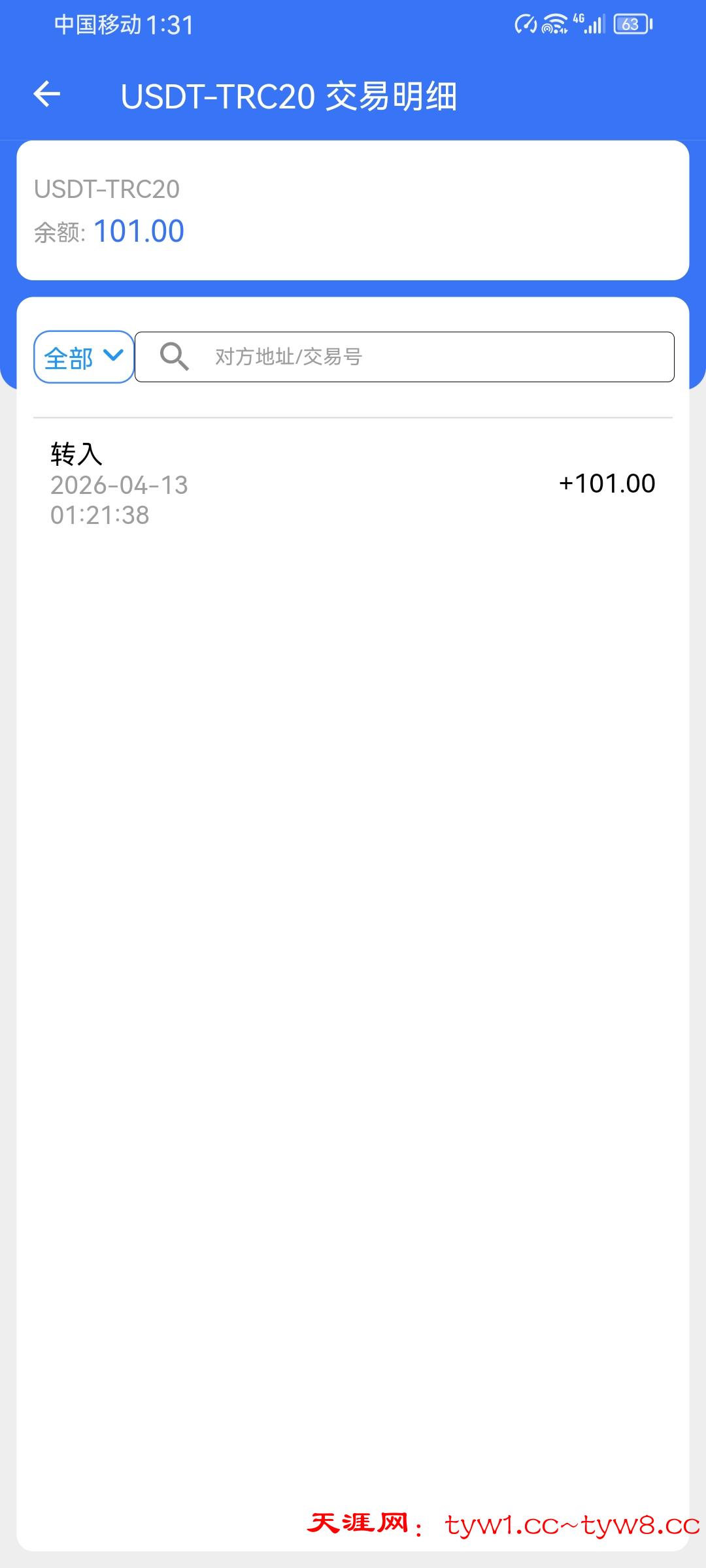Tap the 中国移动 carrier label
Screen dimensions: 706x1568
pyautogui.click(x=98, y=25)
